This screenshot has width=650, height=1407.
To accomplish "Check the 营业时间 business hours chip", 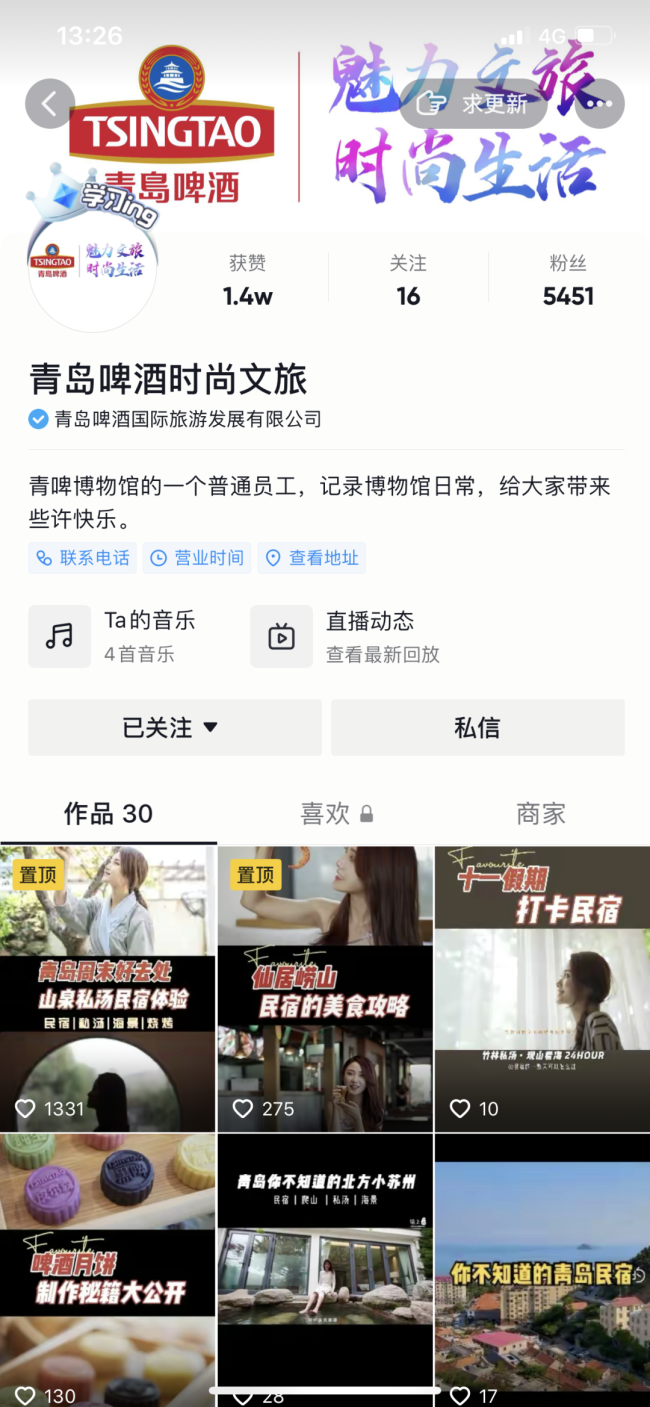I will click(x=198, y=558).
